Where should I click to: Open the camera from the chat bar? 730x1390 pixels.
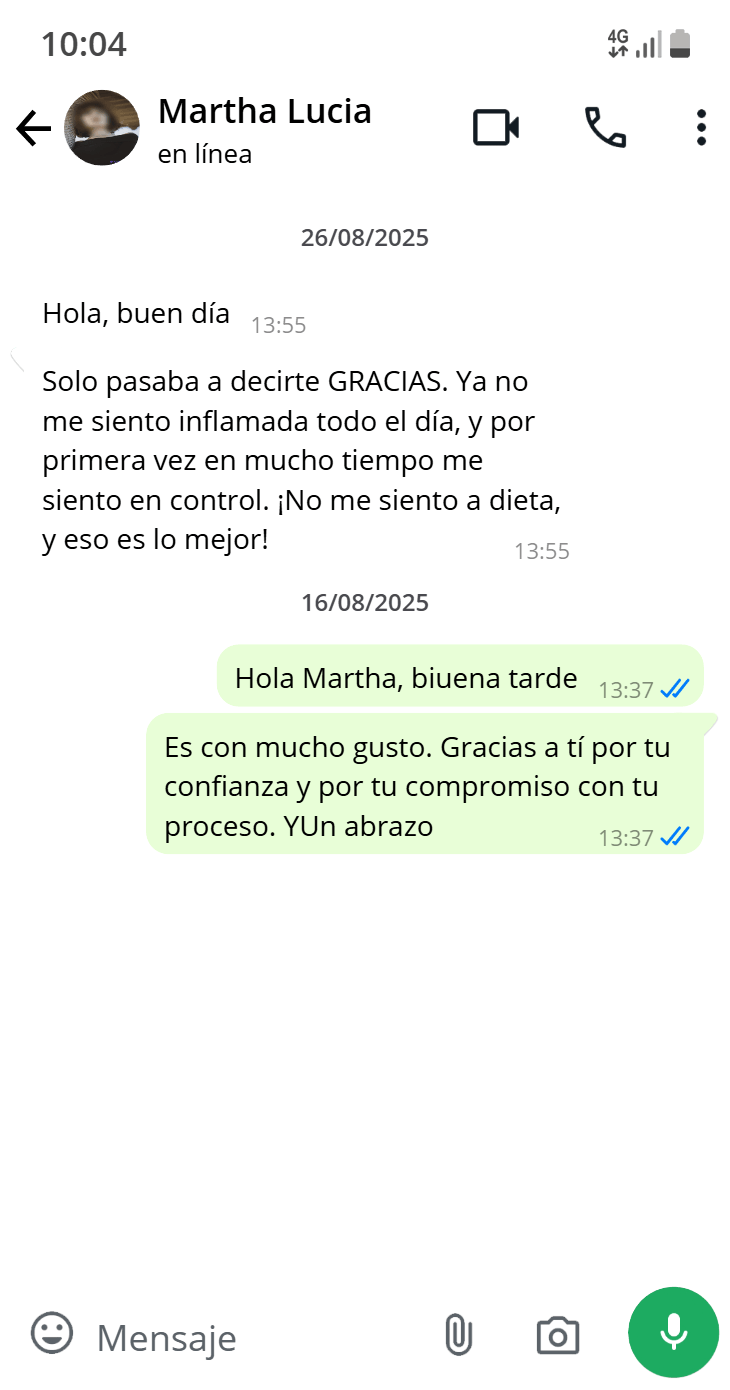click(x=558, y=1335)
